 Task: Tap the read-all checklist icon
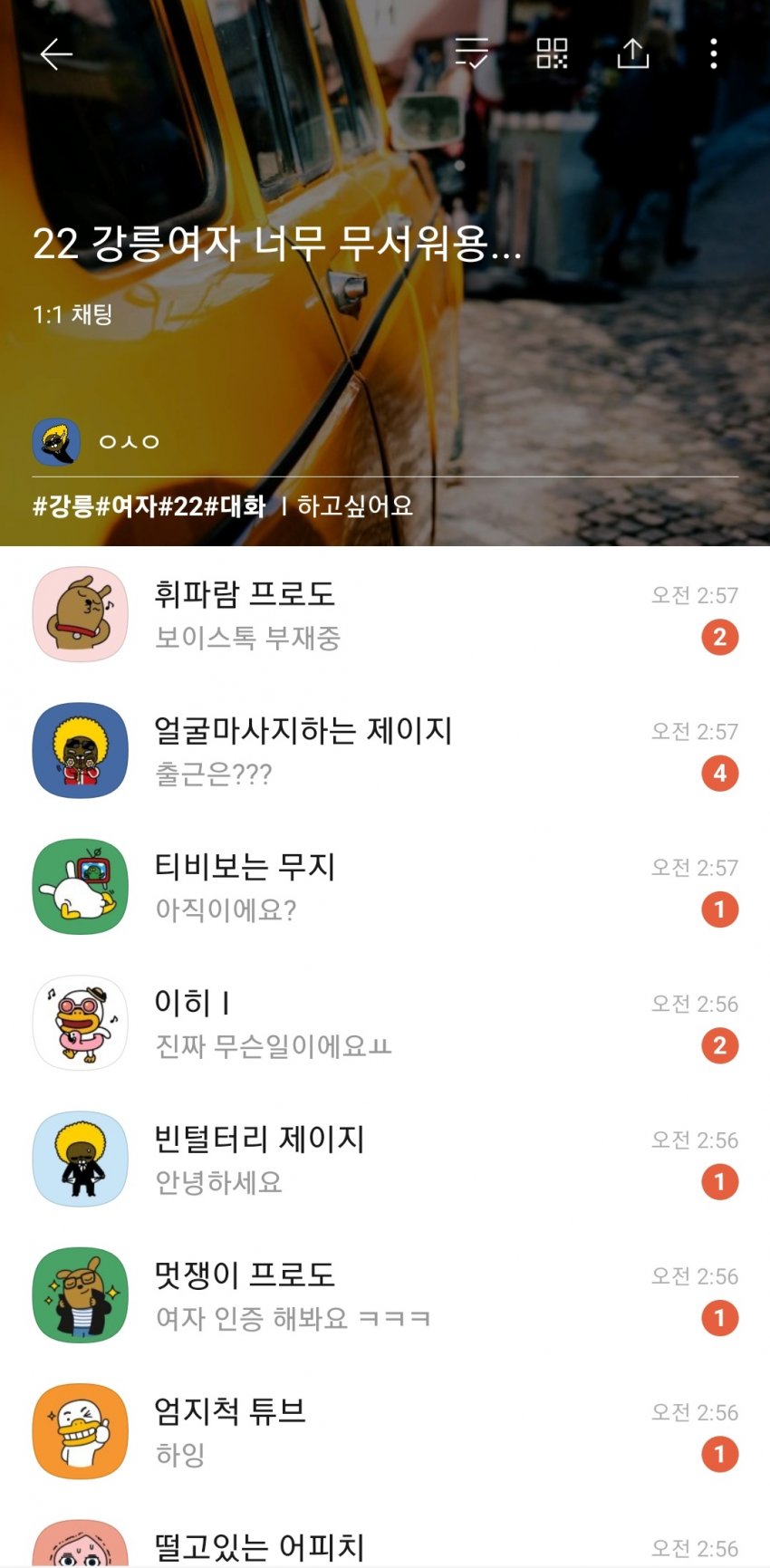click(471, 53)
